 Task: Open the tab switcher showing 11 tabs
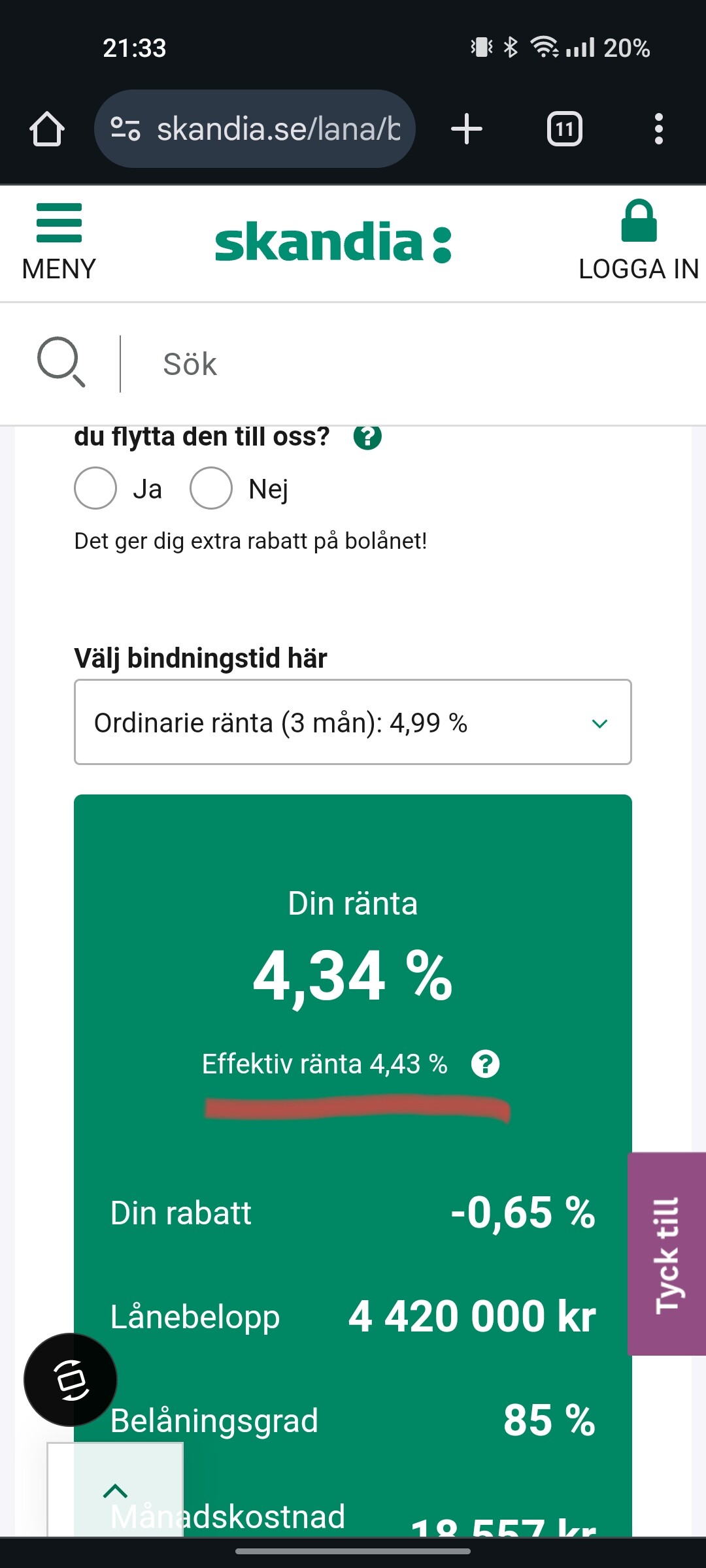click(x=565, y=129)
